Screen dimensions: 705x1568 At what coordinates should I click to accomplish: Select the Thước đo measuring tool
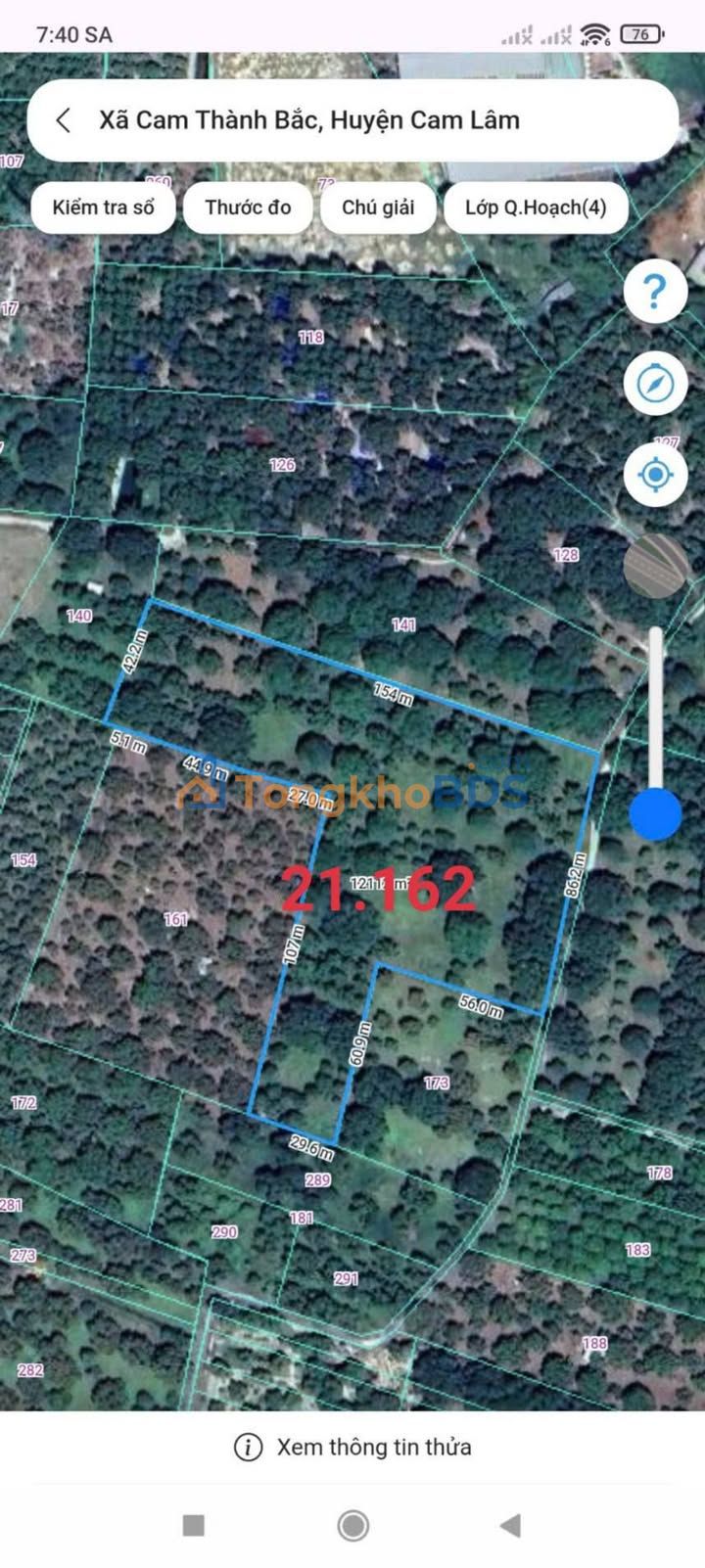[248, 208]
